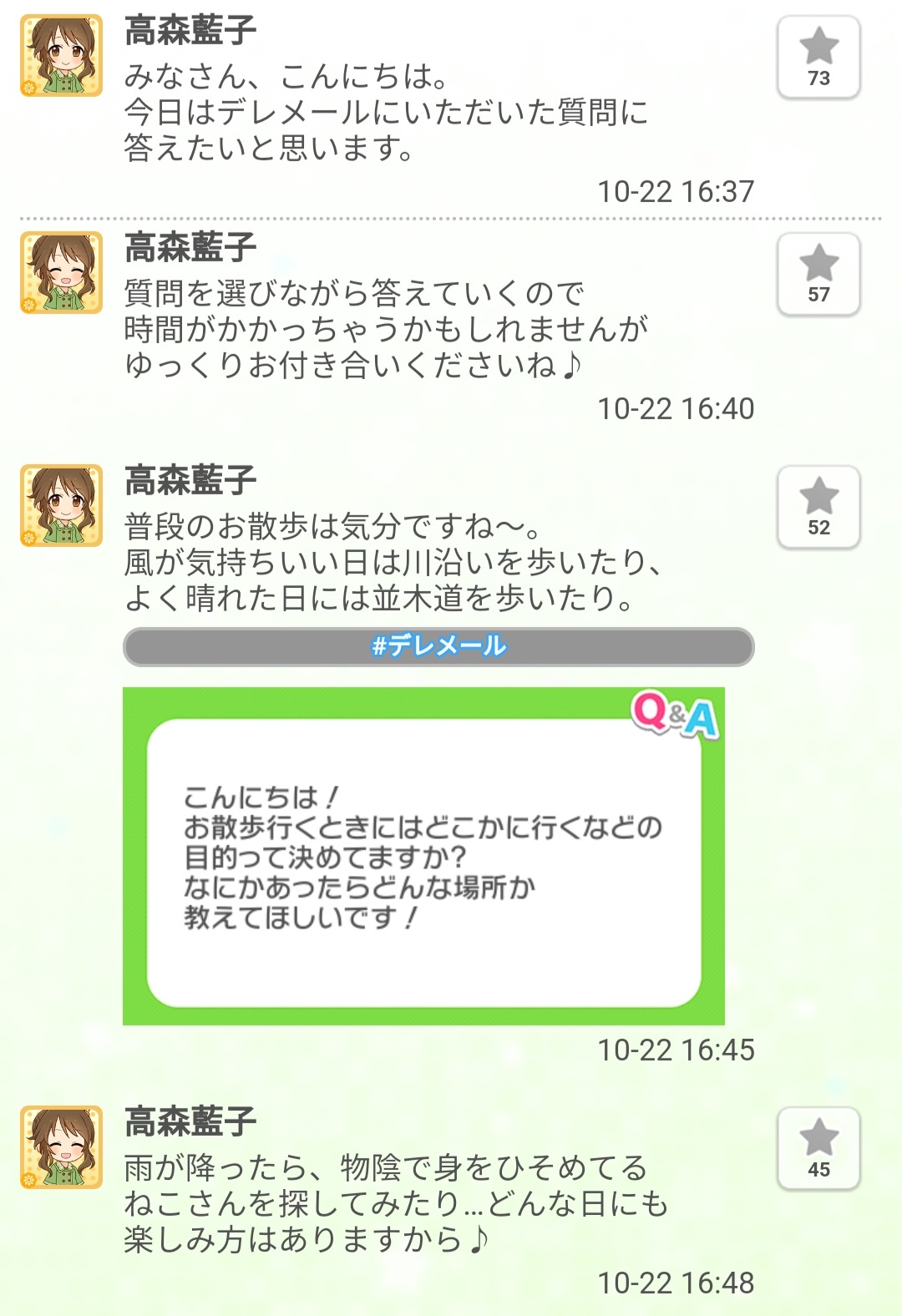Screen dimensions: 902x1316
Task: Like the 16:45 post about walks
Action: tap(818, 507)
